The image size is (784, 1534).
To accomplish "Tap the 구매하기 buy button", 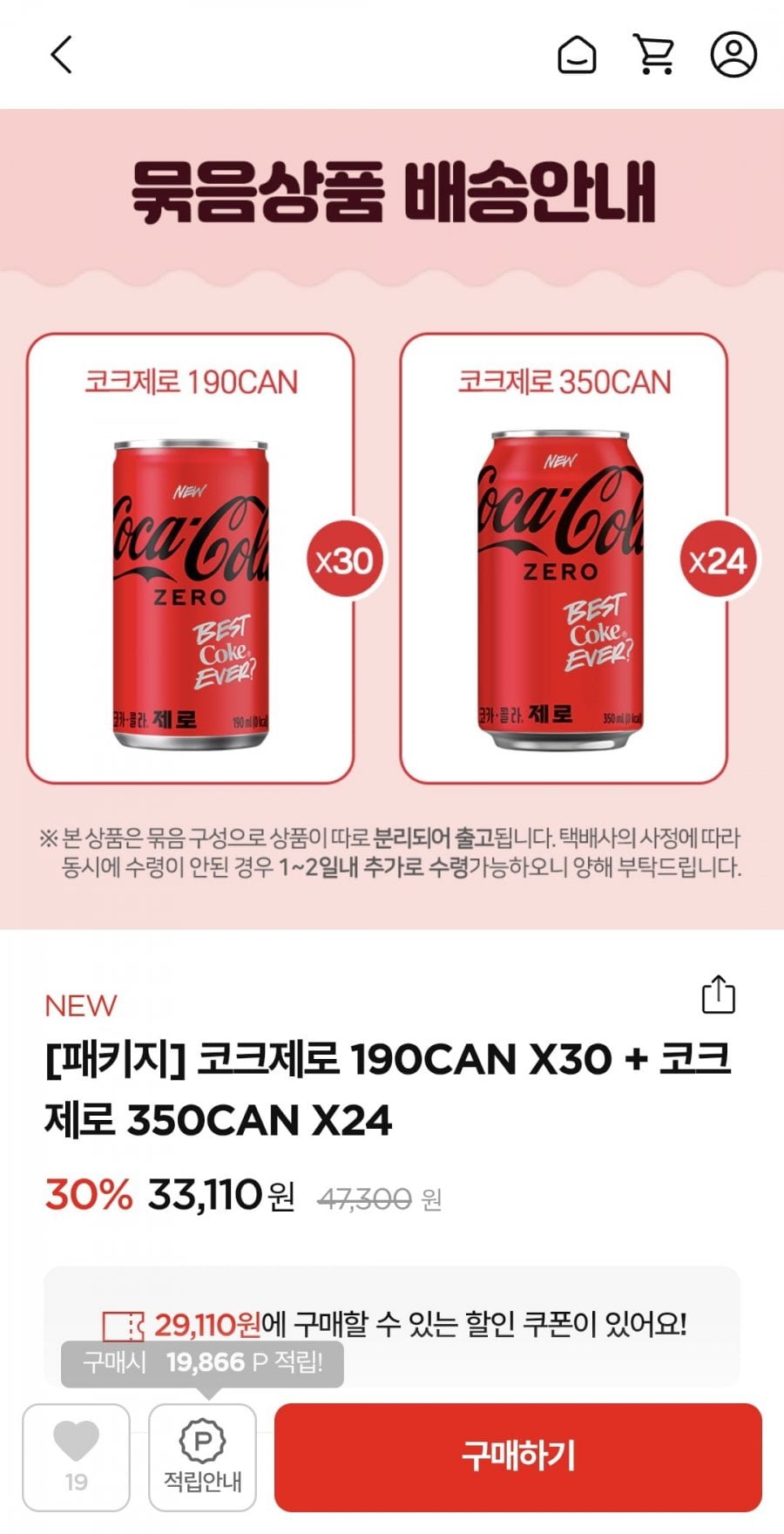I will click(x=518, y=1456).
